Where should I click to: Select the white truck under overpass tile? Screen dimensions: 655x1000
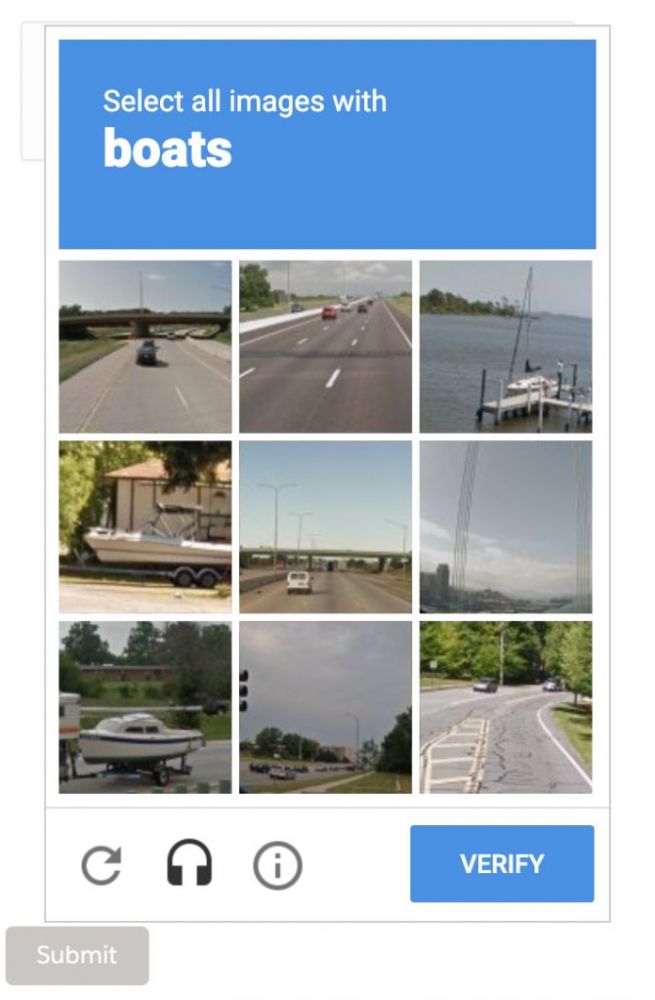coord(325,526)
